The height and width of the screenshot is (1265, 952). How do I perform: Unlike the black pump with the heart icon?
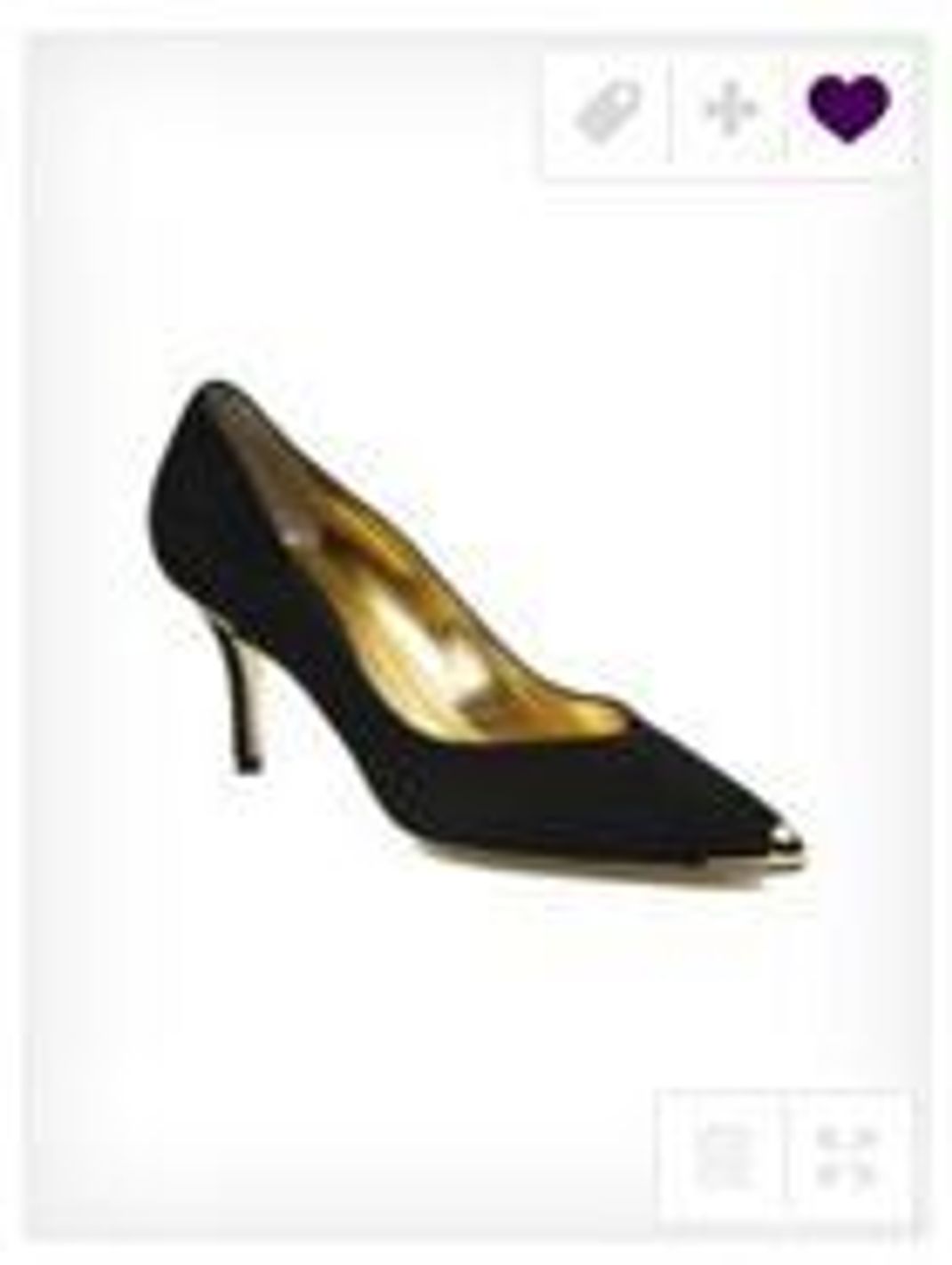point(849,109)
